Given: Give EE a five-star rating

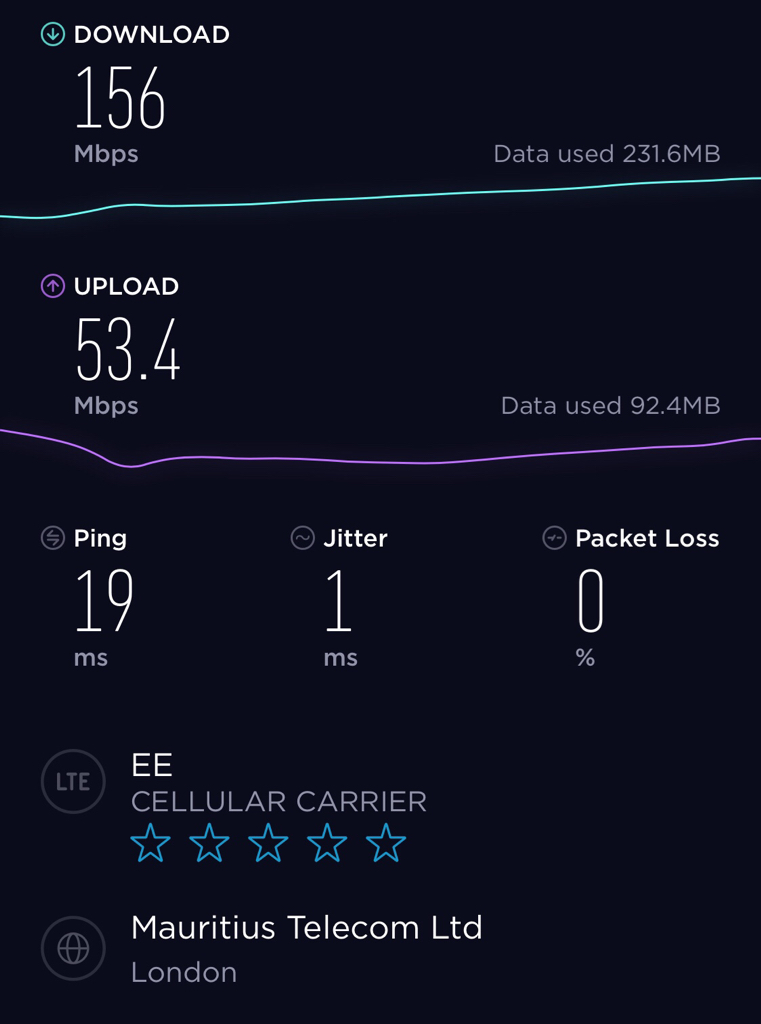Looking at the screenshot, I should 386,845.
